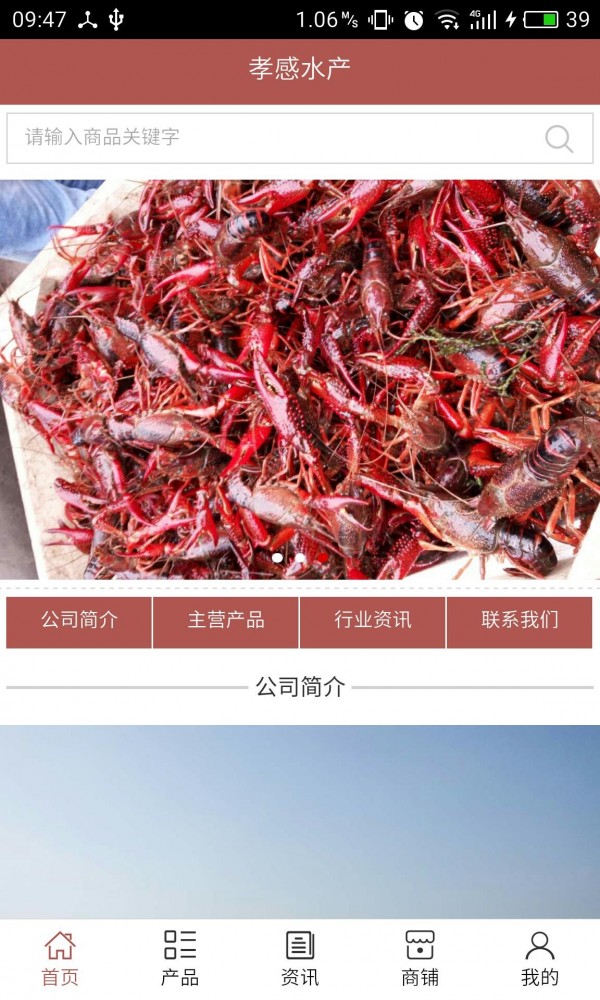
Task: Tap the magnifier search icon
Action: point(559,139)
